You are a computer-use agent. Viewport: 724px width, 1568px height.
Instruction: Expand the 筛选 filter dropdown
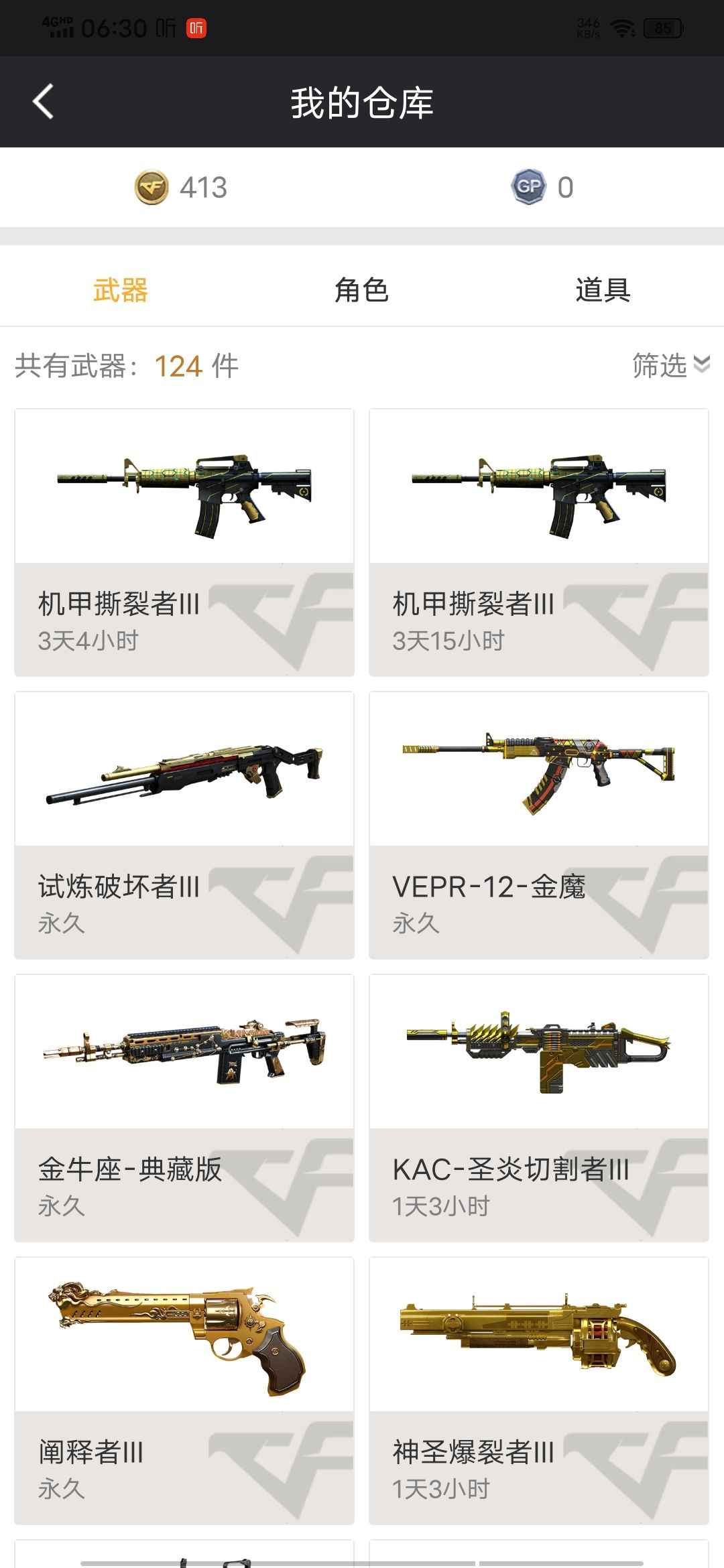[670, 365]
